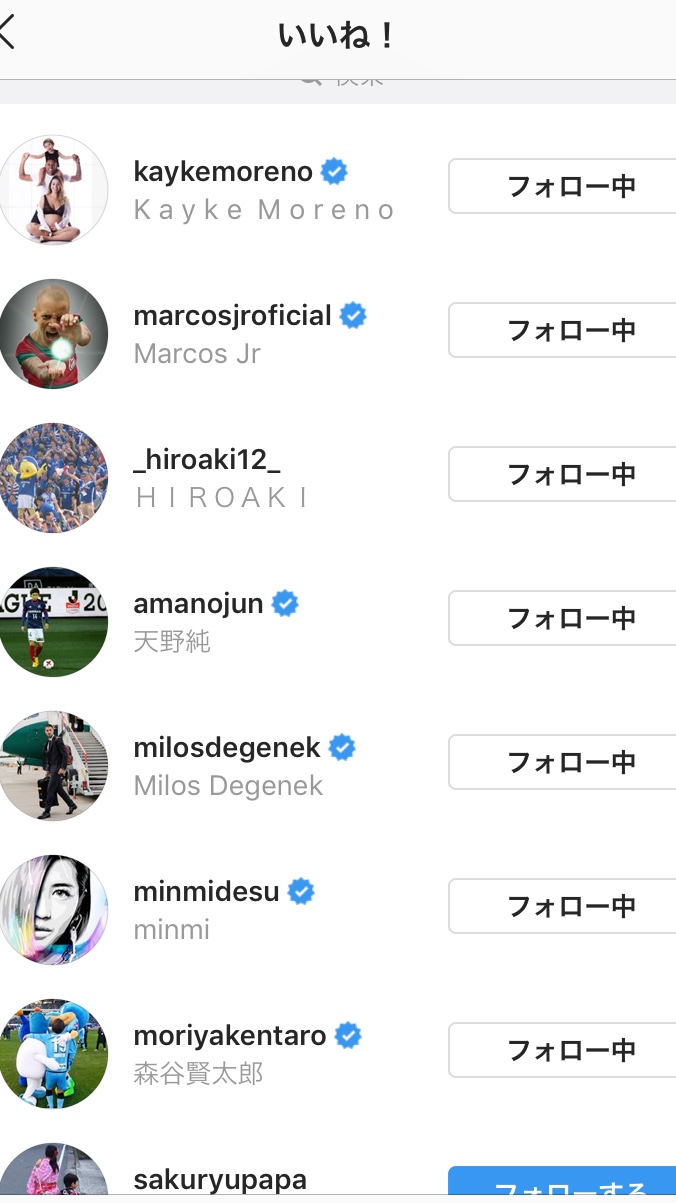Viewport: 676px width, 1203px height.
Task: Tap フォロー中 next to milosdegenek
Action: (x=565, y=762)
